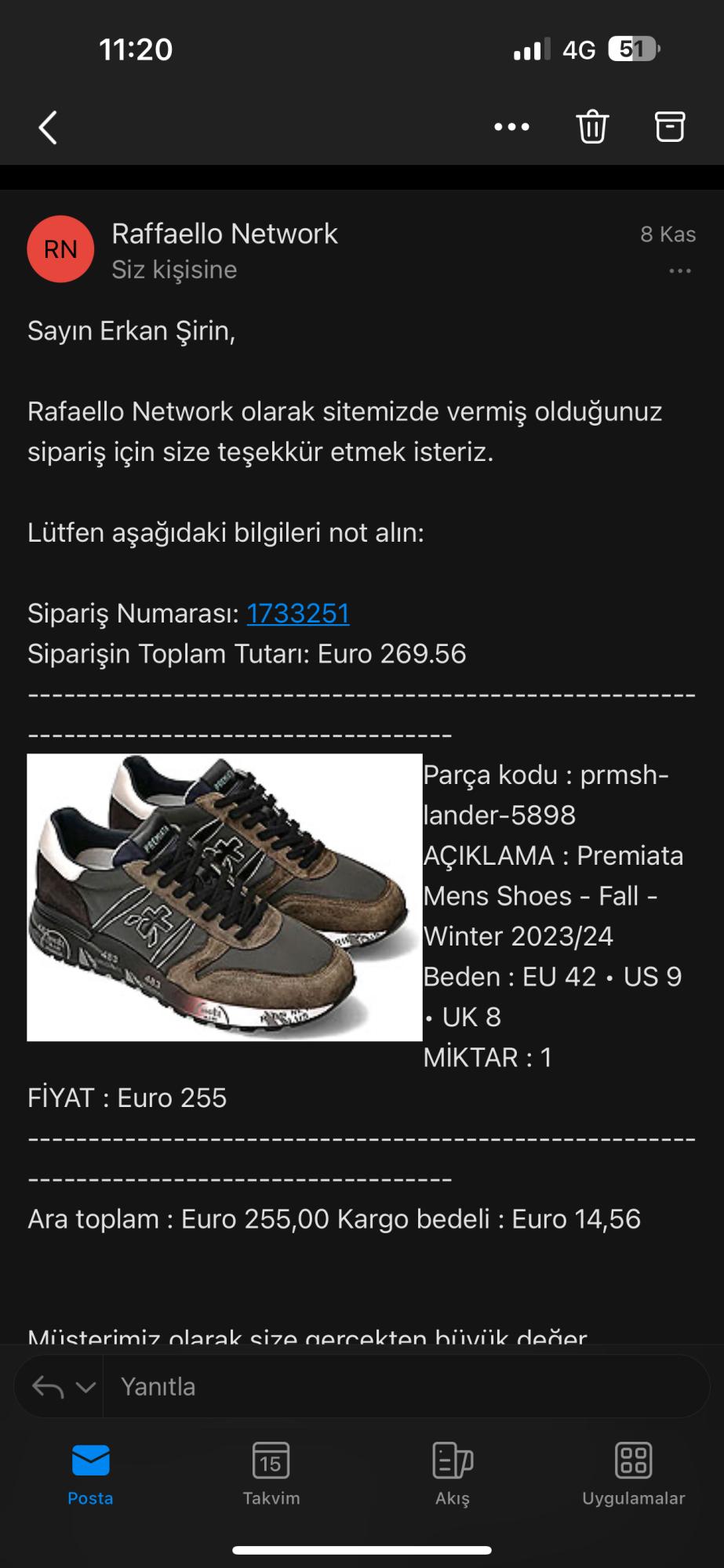Expand reply options arrow dropdown
Screen dimensions: 724x1568
click(x=85, y=1387)
